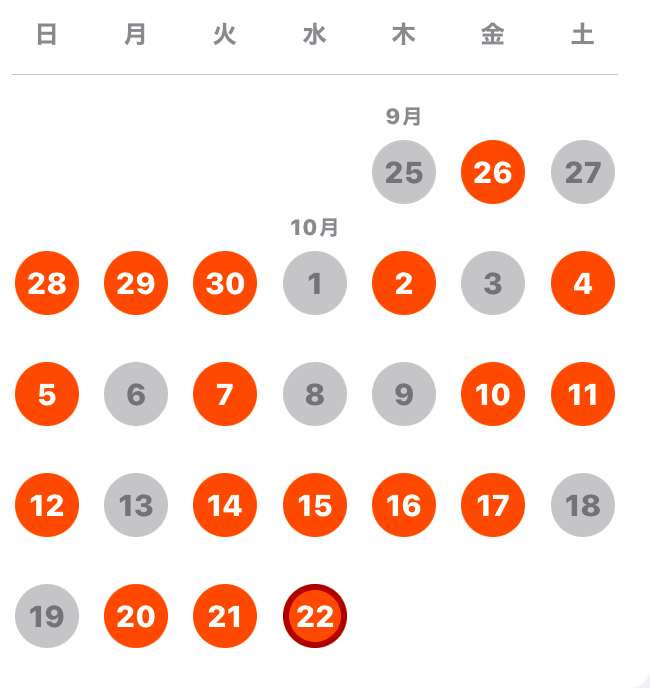
Task: Select day 17 in orange
Action: pos(493,505)
